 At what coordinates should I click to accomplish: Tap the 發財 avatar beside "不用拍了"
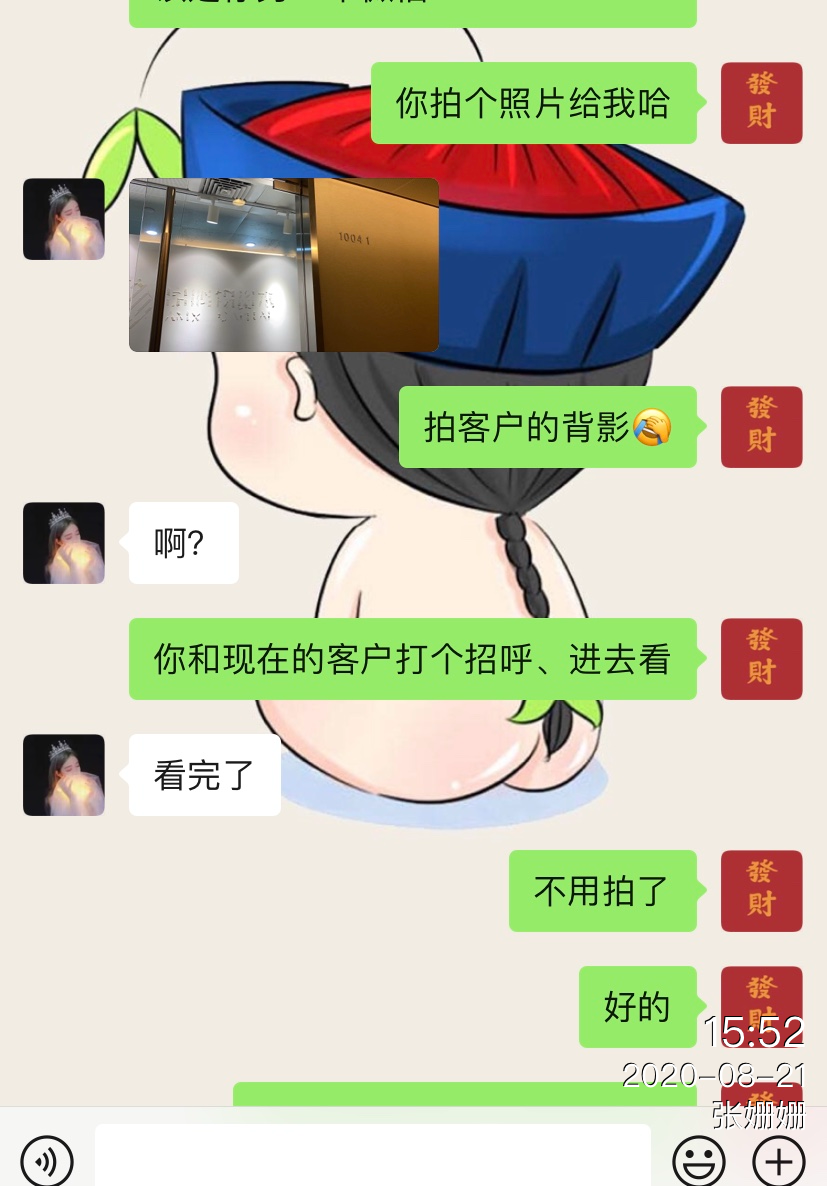point(761,891)
